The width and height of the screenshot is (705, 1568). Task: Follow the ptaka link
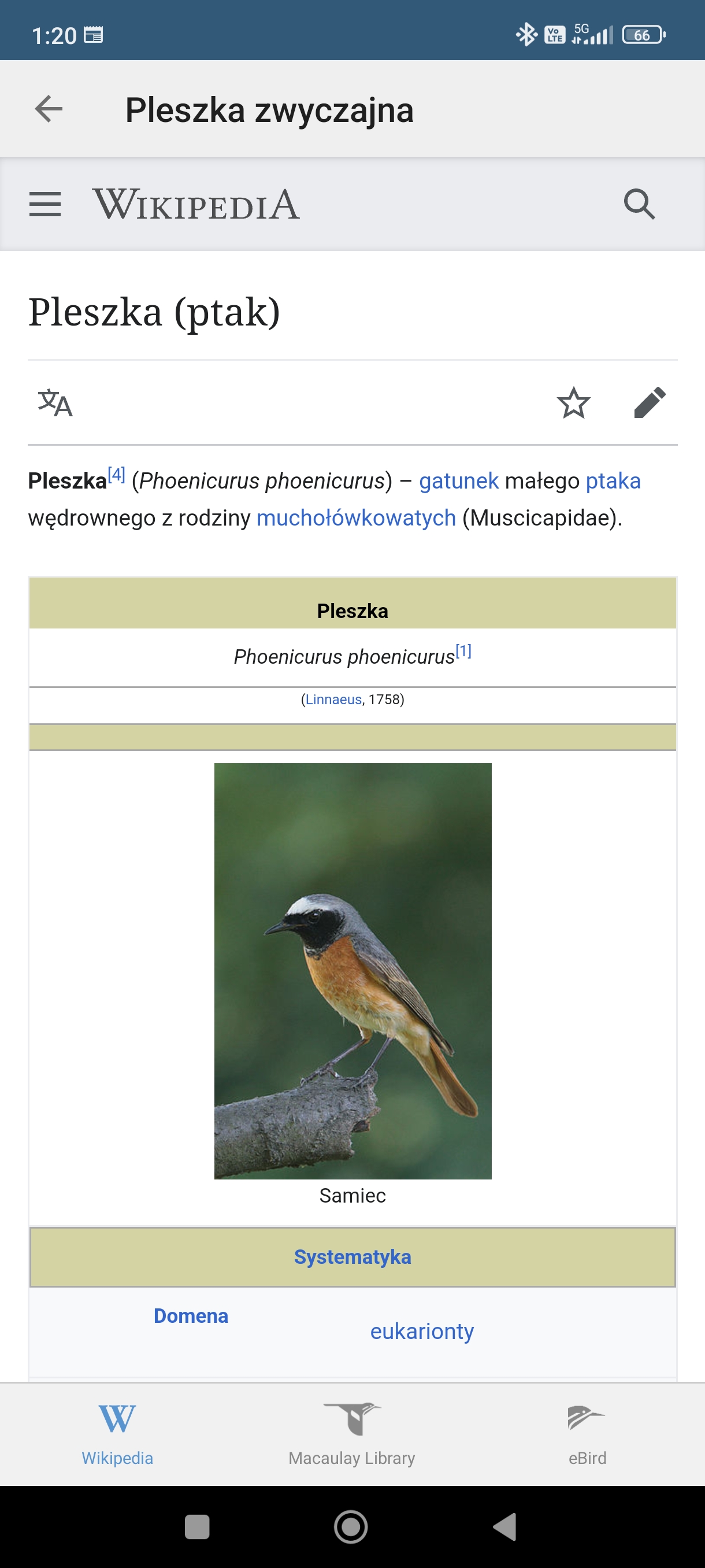click(613, 481)
